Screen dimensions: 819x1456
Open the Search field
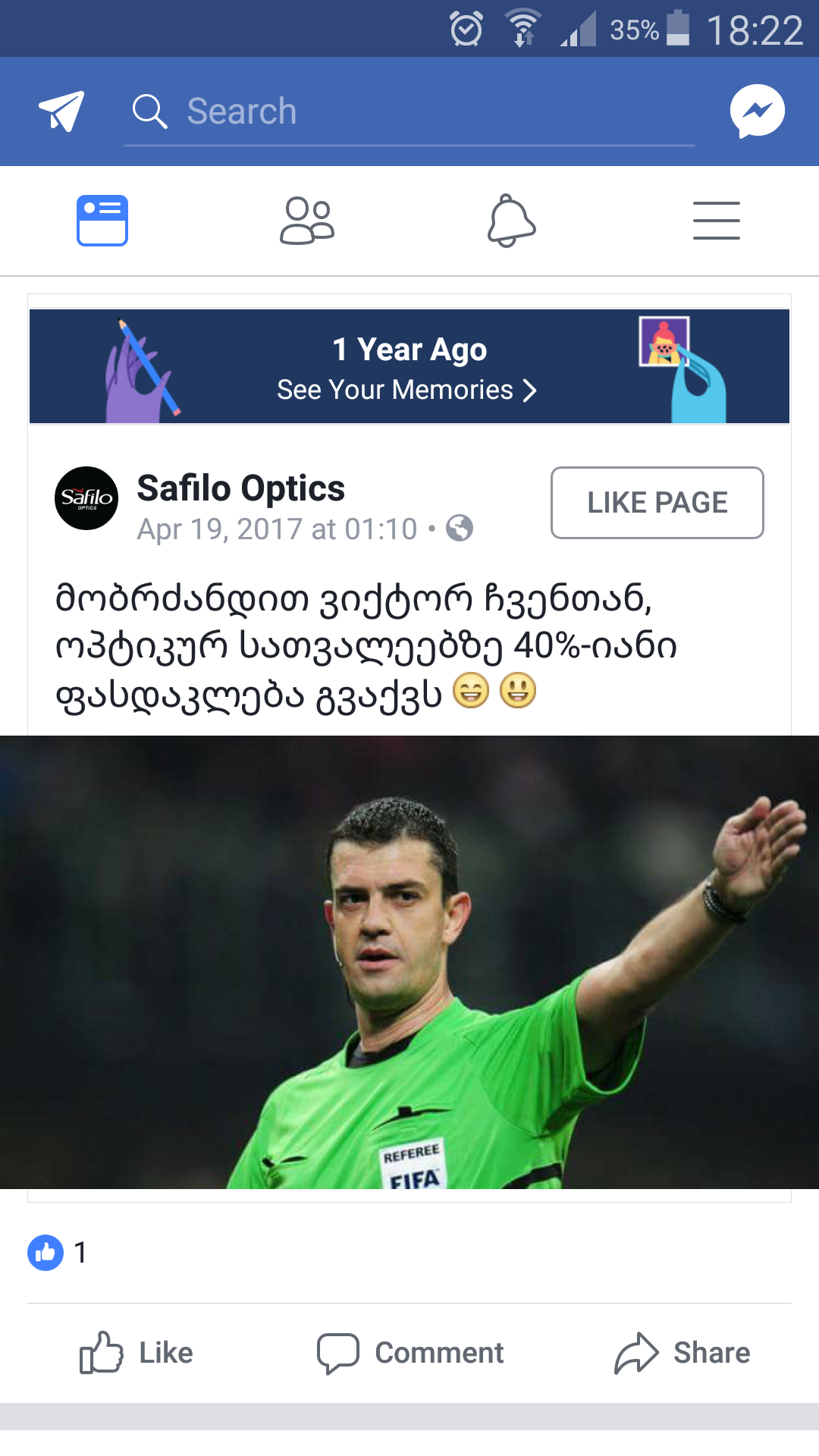409,111
